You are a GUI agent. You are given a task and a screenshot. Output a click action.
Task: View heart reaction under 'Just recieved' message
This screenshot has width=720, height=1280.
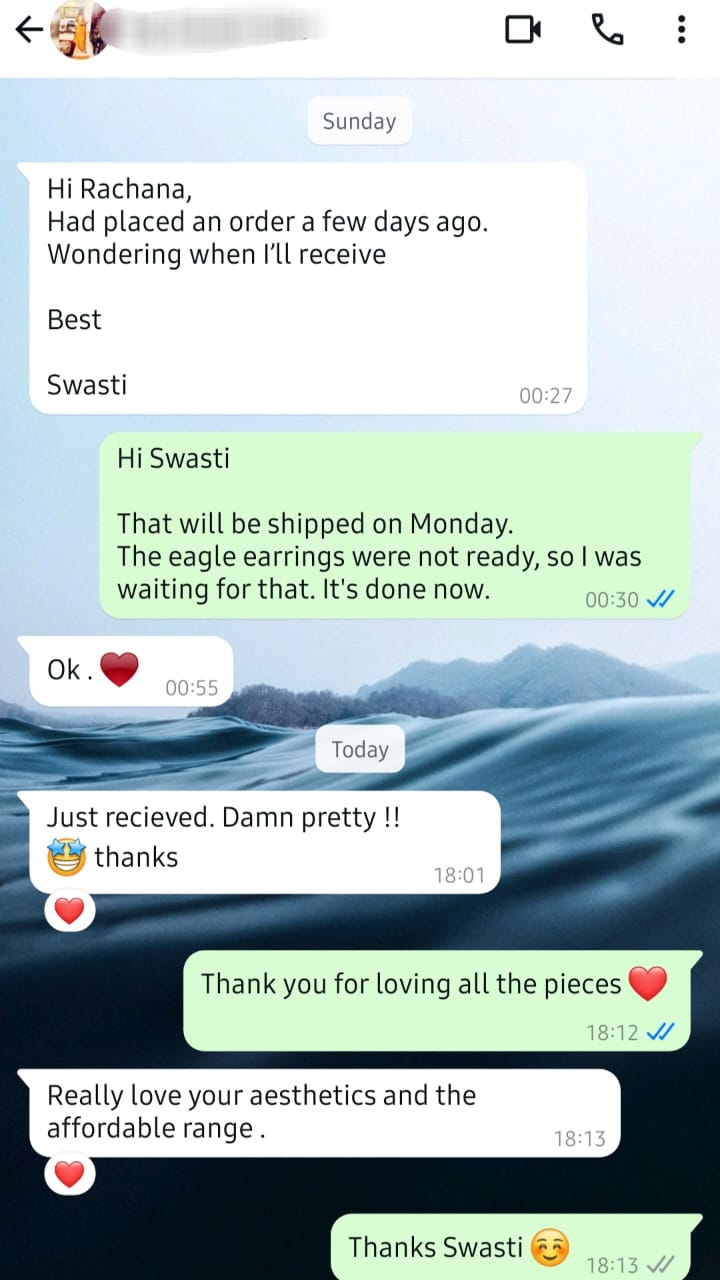pyautogui.click(x=69, y=911)
